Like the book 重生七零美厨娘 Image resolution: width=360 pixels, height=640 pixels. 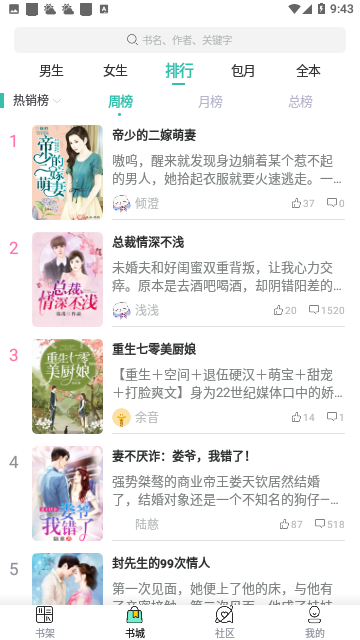[303, 417]
